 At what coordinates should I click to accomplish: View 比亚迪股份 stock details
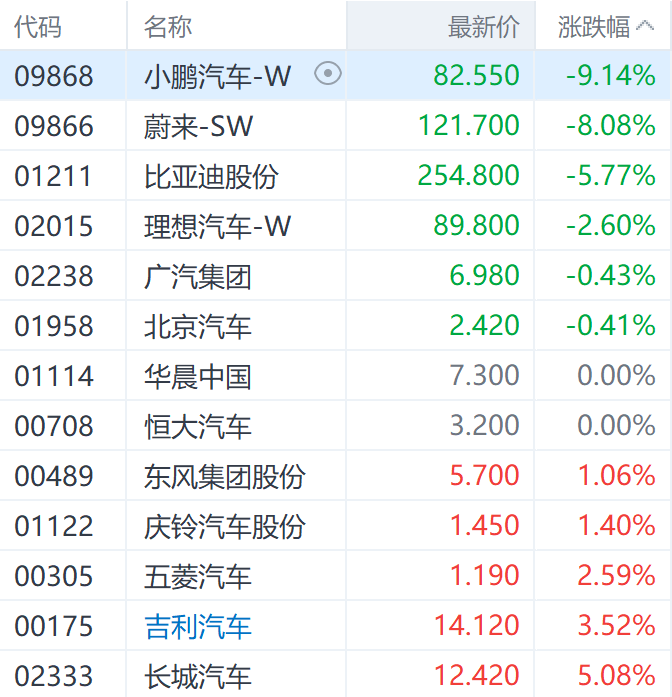click(211, 176)
